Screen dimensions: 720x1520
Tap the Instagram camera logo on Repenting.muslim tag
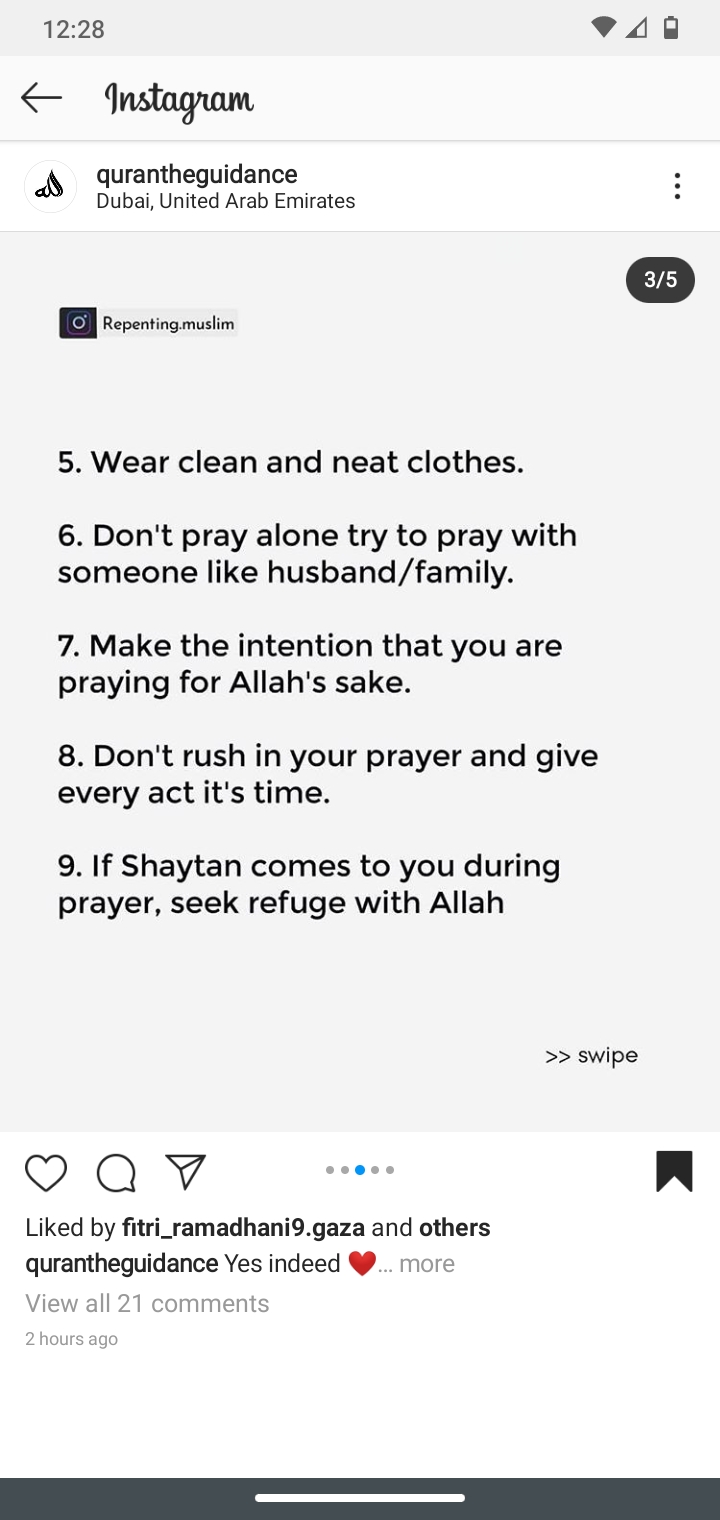point(78,322)
